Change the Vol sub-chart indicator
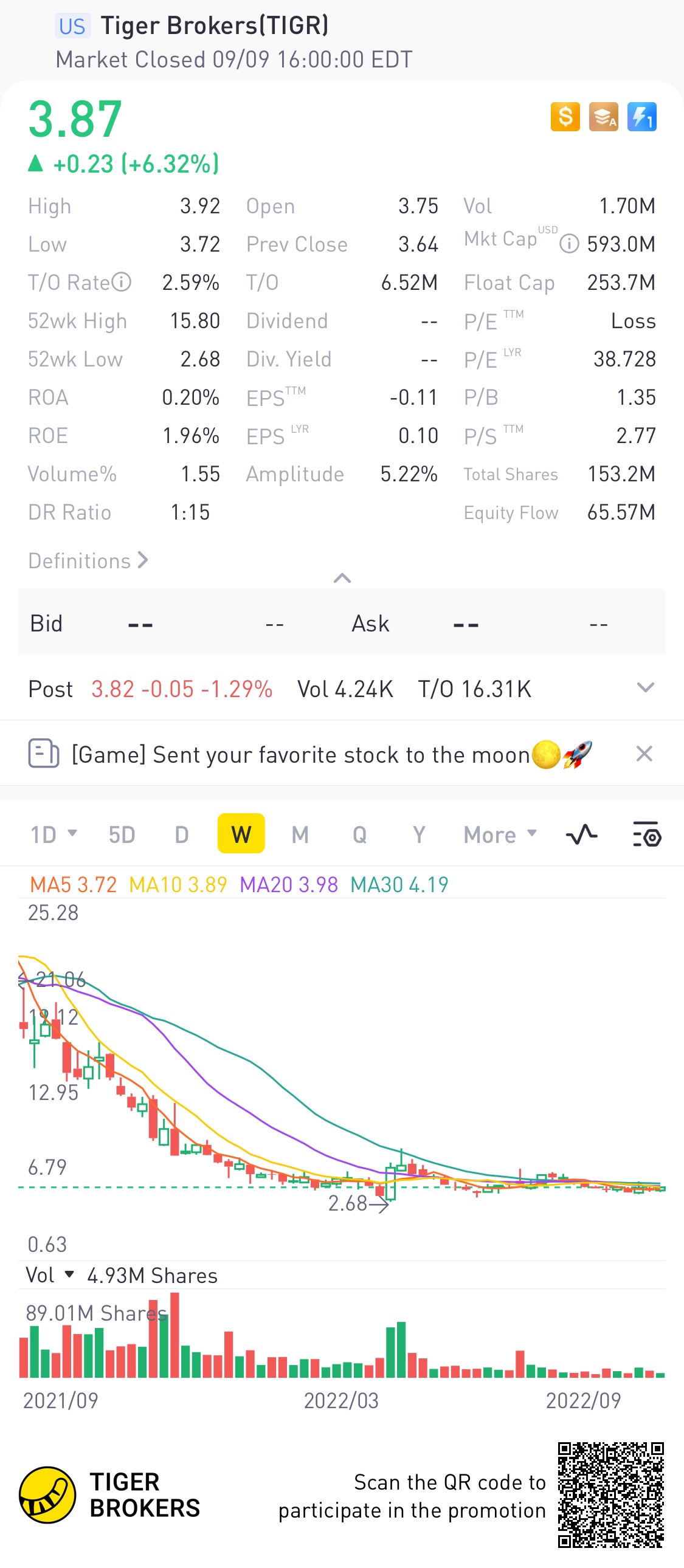684x1568 pixels. (50, 1274)
